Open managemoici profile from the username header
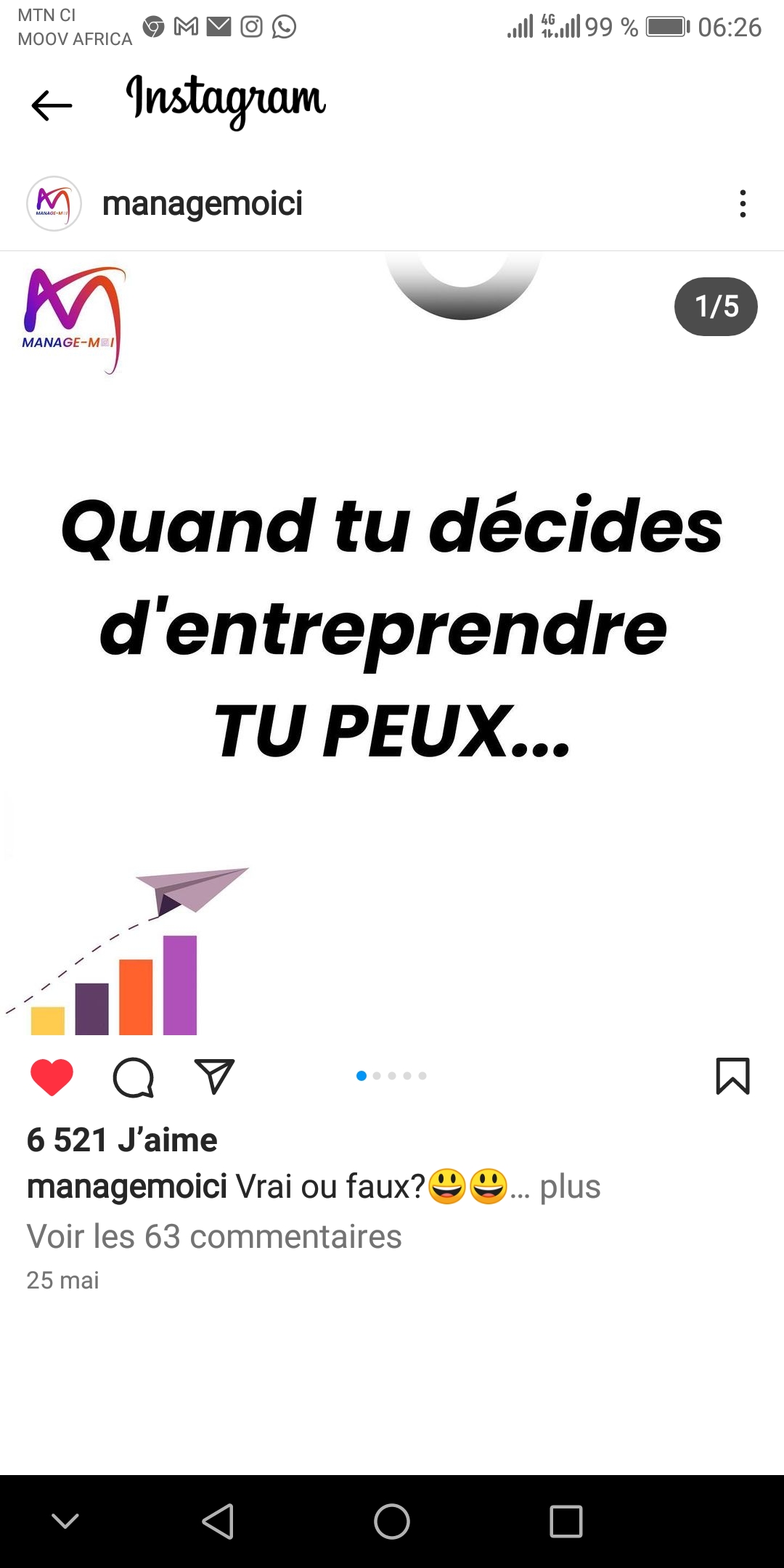Viewport: 784px width, 1568px height. (203, 204)
